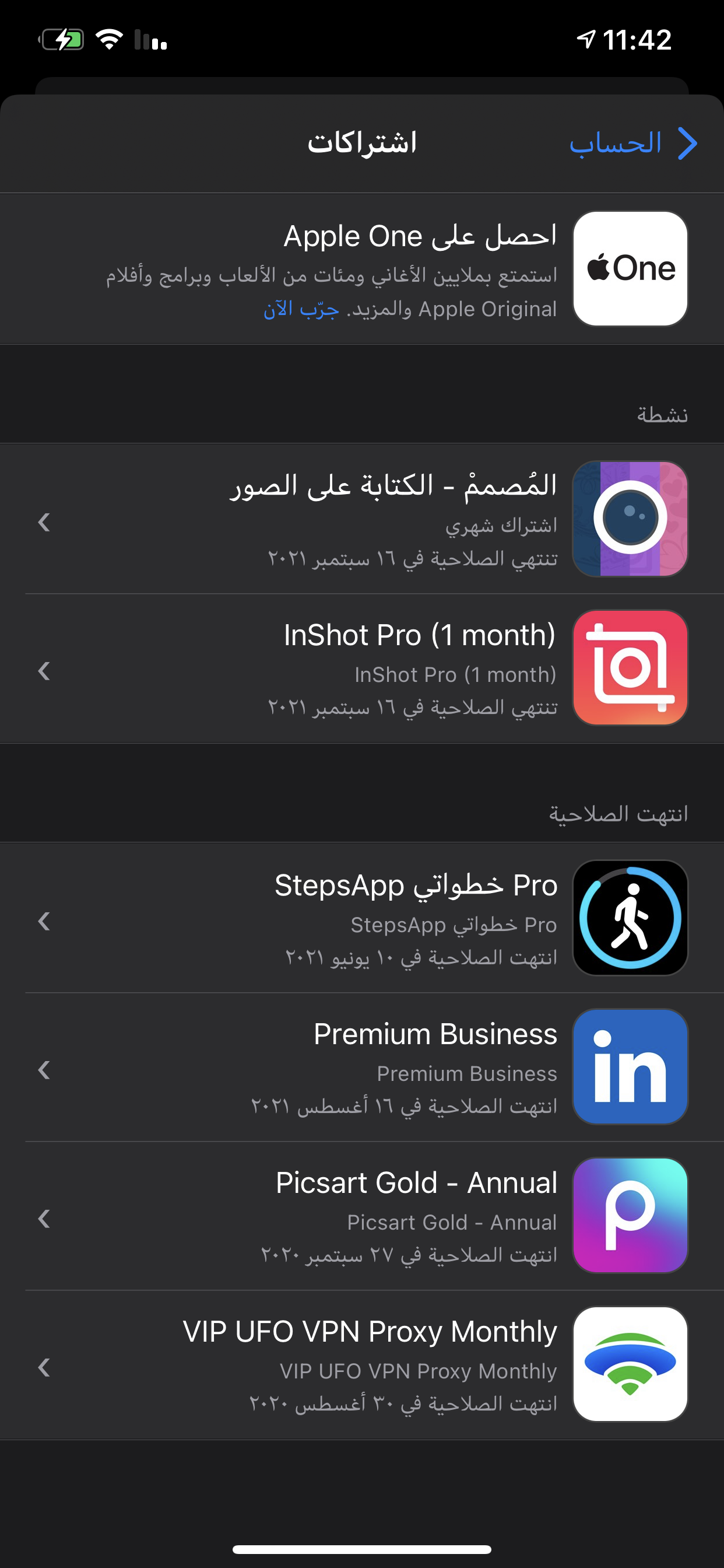Image resolution: width=724 pixels, height=1568 pixels.
Task: Tap the جرّب الآن link for Apple One
Action: [301, 309]
